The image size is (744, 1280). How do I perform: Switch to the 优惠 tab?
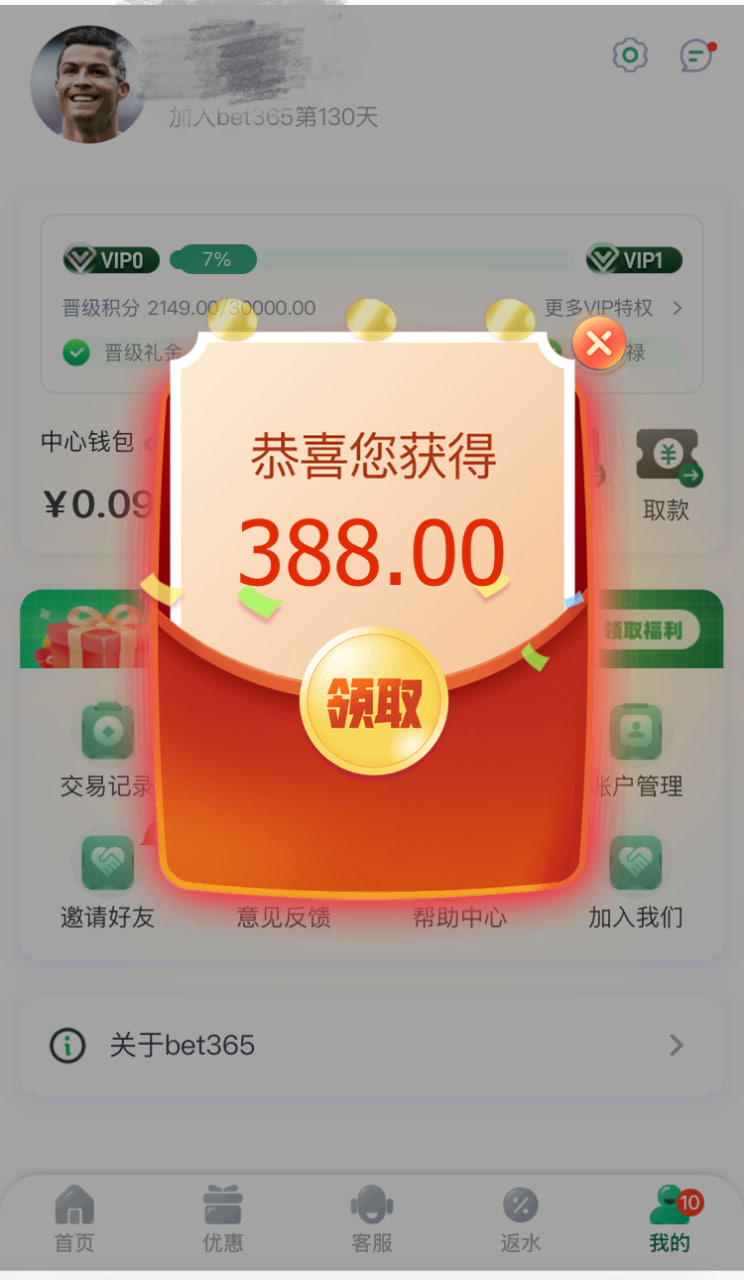(222, 1220)
